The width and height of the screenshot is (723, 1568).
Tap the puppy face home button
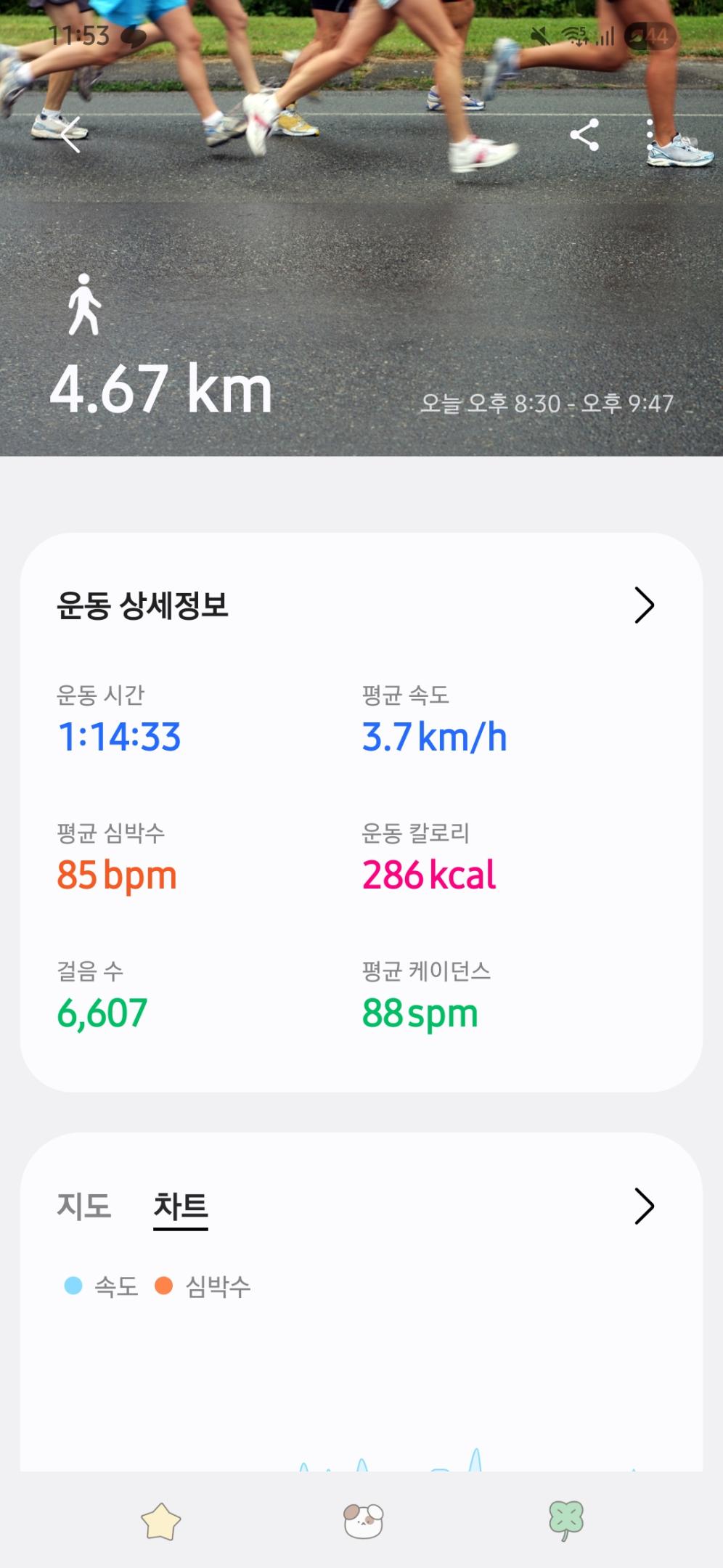click(363, 1521)
